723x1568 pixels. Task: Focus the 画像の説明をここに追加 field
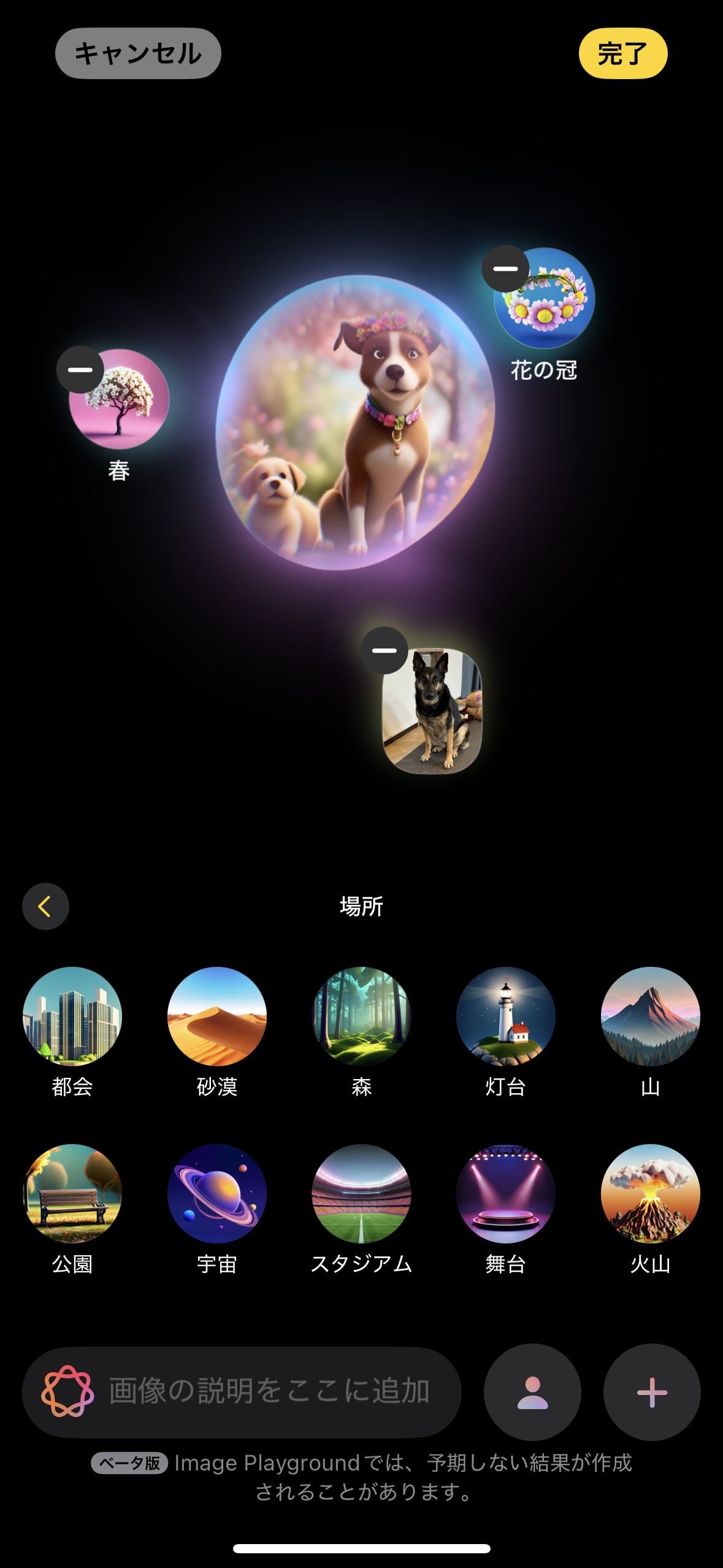[x=269, y=1391]
